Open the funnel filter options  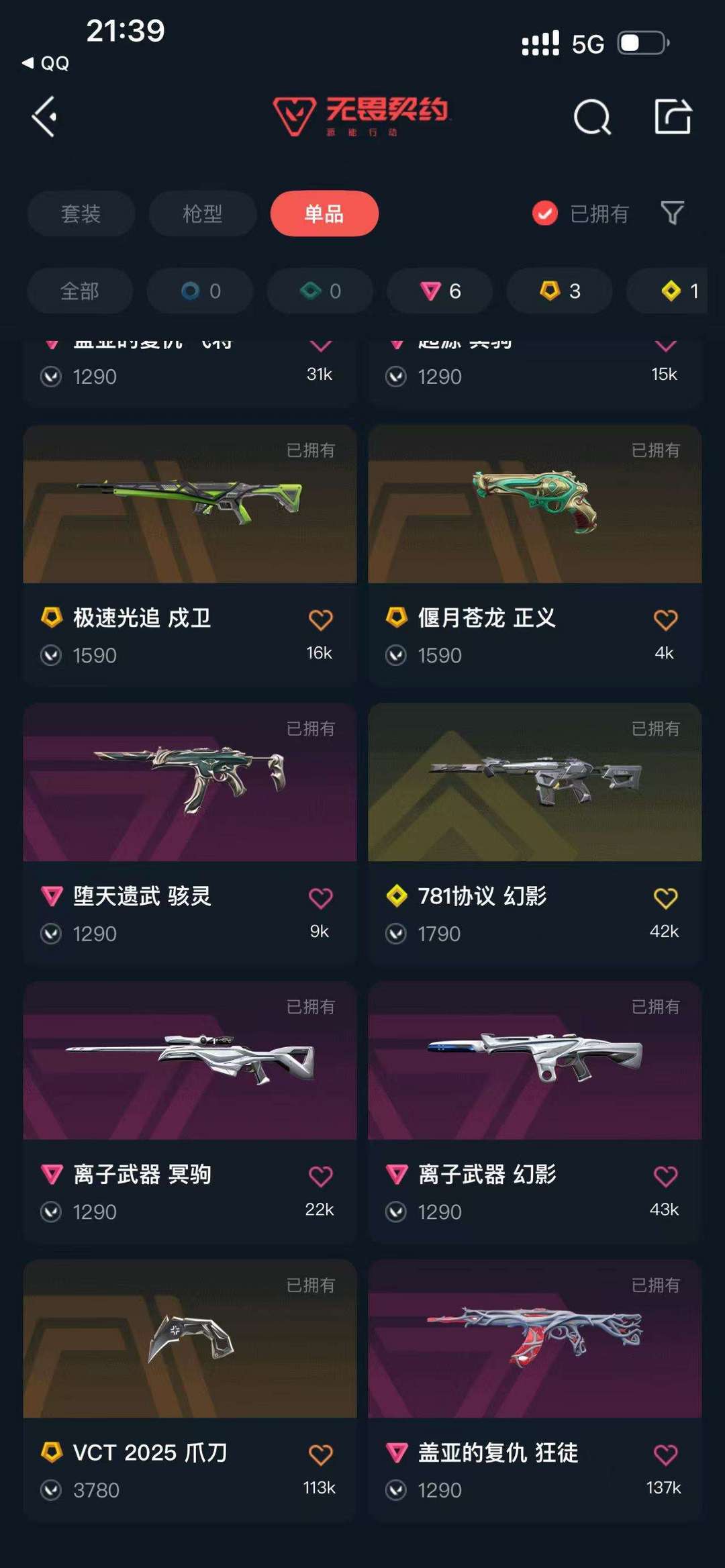click(672, 213)
